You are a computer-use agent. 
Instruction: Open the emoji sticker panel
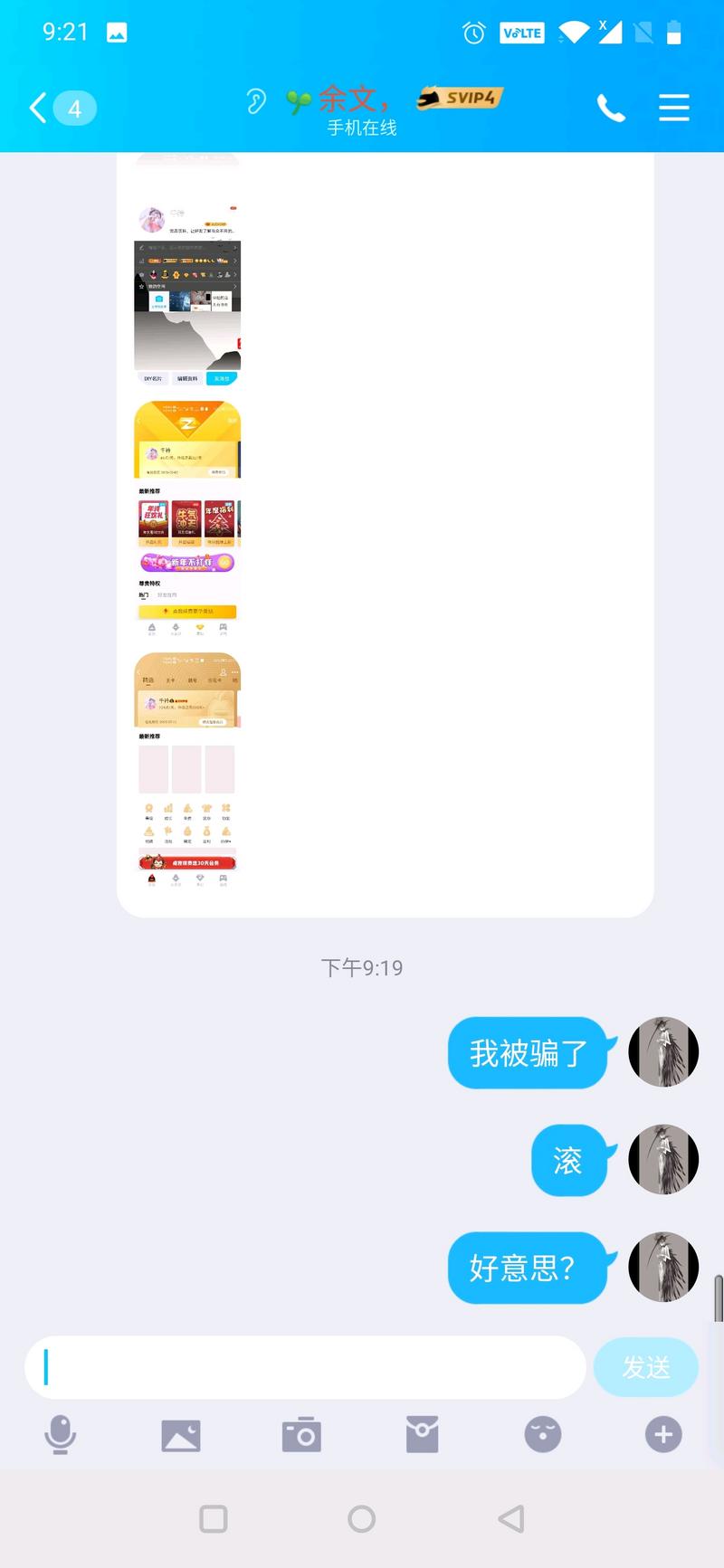pyautogui.click(x=542, y=1435)
